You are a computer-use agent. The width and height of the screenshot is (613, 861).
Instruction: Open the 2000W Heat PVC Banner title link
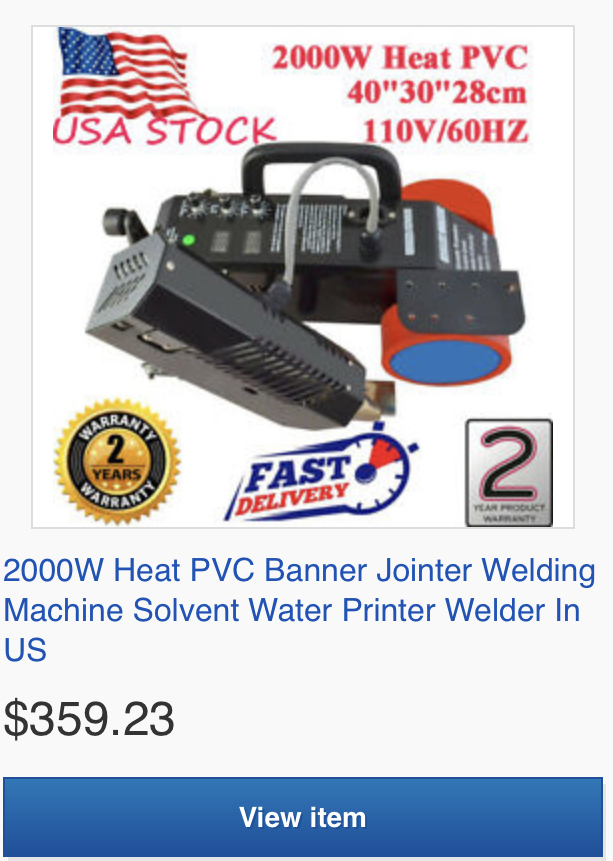299,609
